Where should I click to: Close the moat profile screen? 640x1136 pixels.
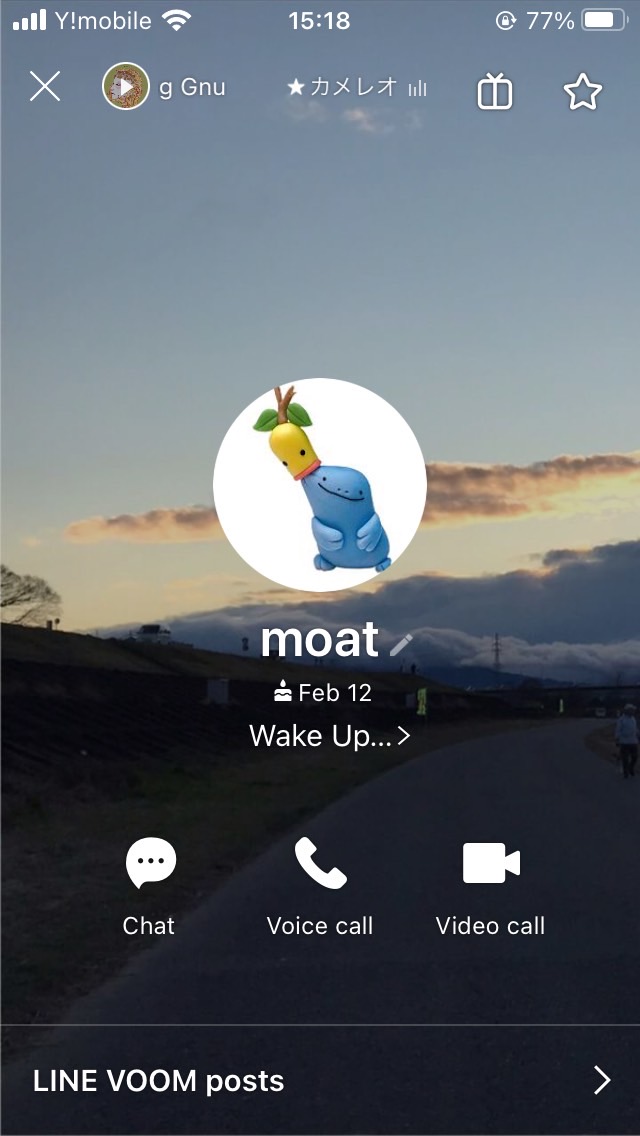pos(45,87)
